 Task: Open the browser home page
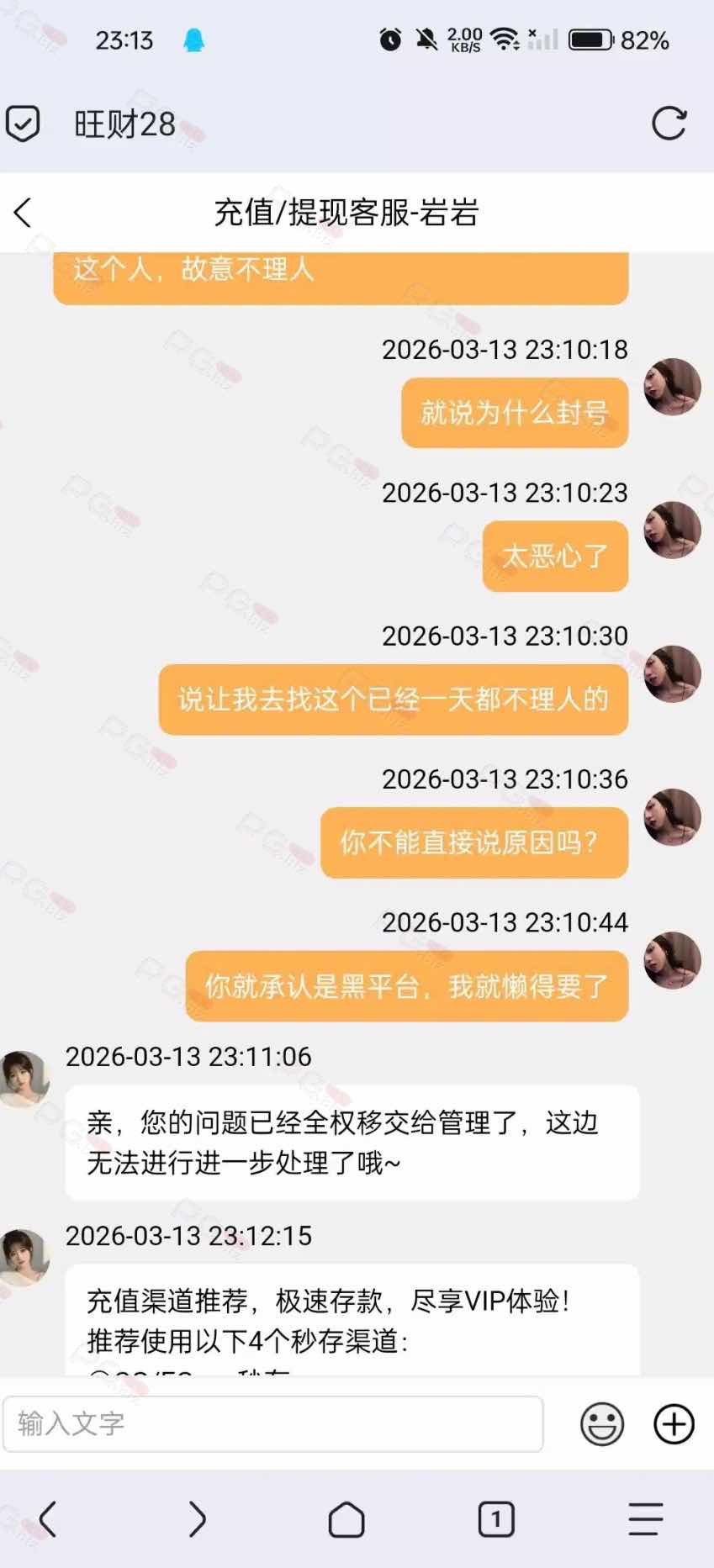click(x=346, y=1519)
